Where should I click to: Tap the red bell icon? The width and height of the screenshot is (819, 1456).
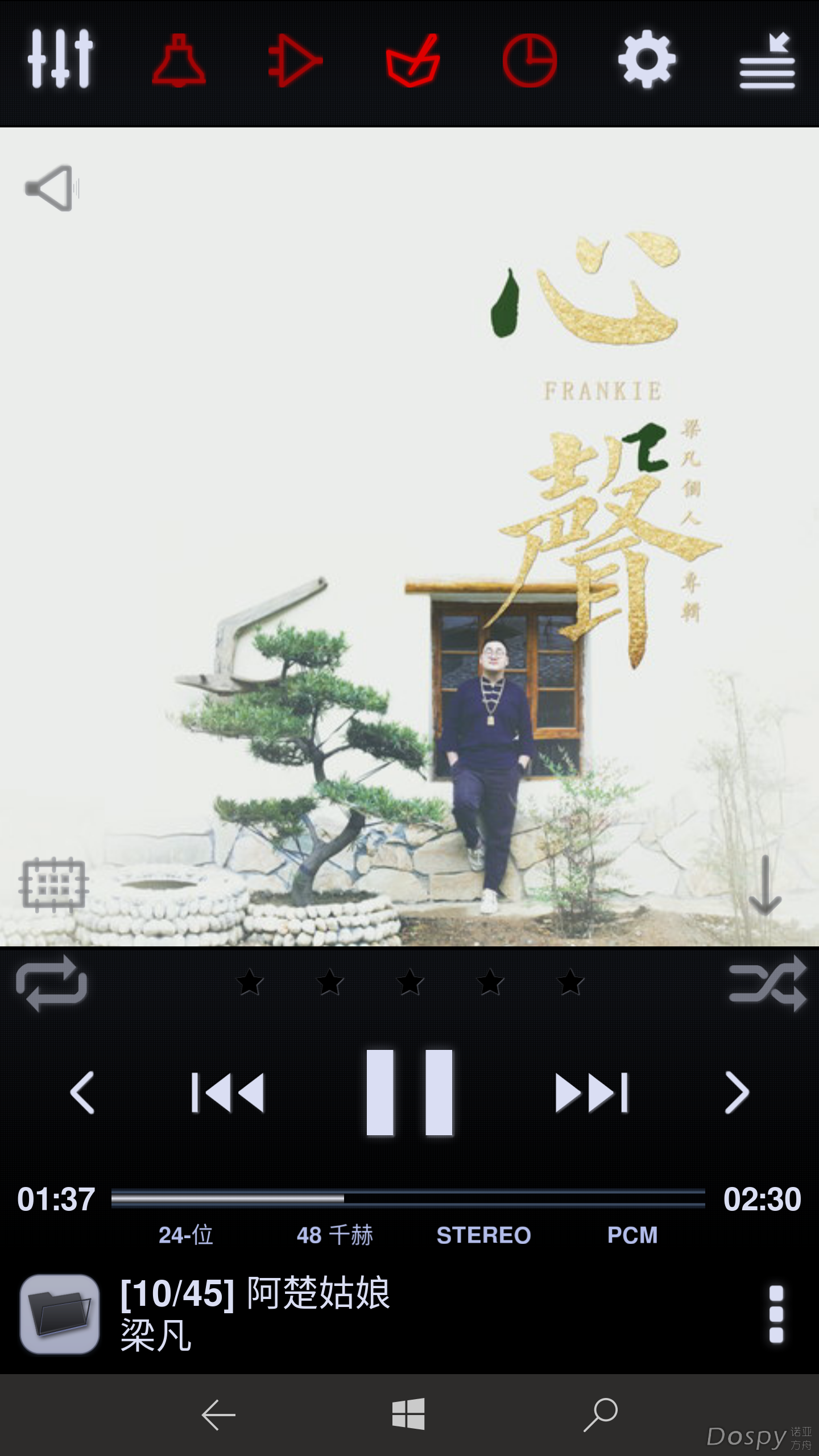point(179,60)
